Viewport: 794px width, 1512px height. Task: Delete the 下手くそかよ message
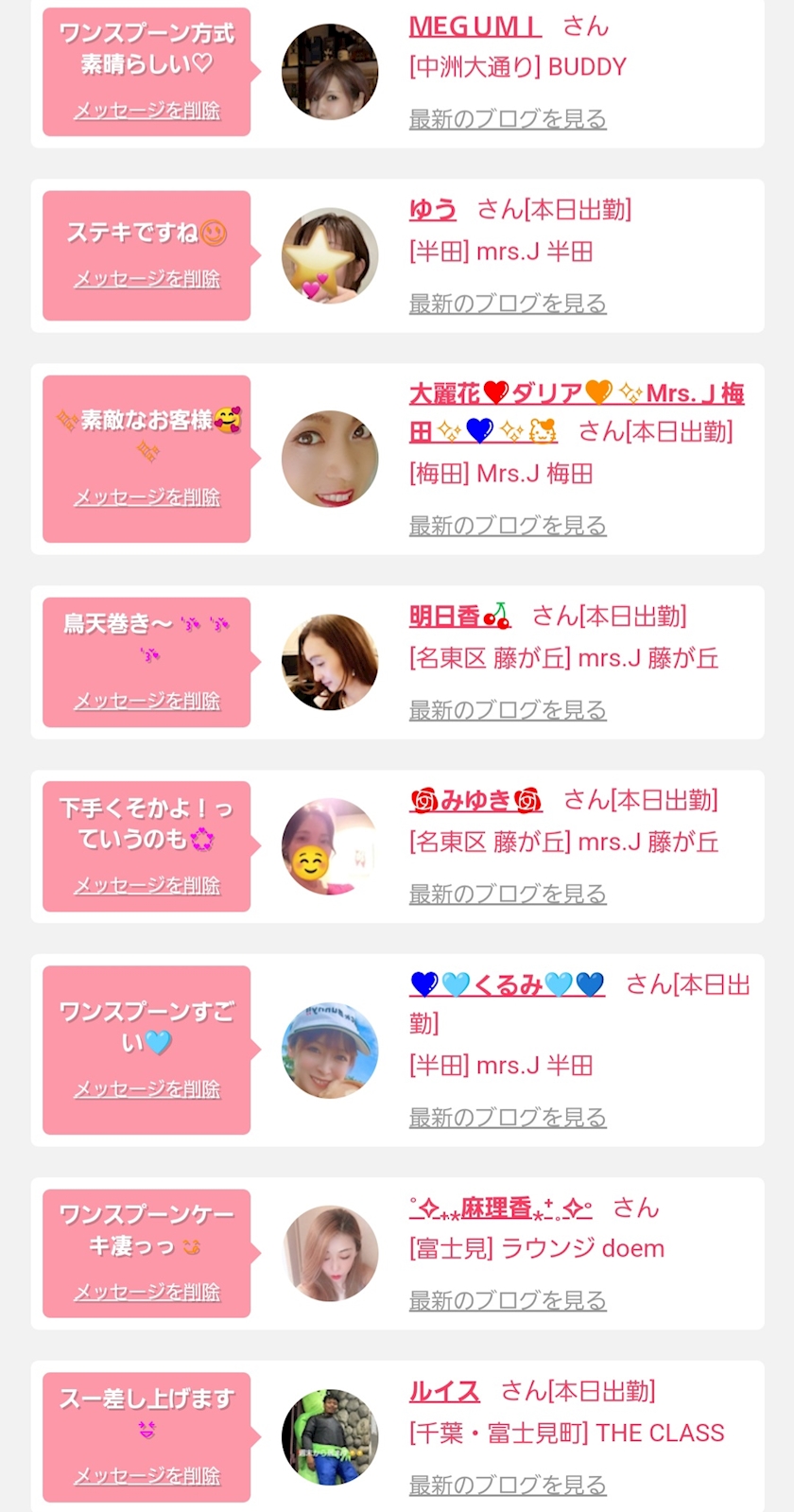click(x=147, y=885)
